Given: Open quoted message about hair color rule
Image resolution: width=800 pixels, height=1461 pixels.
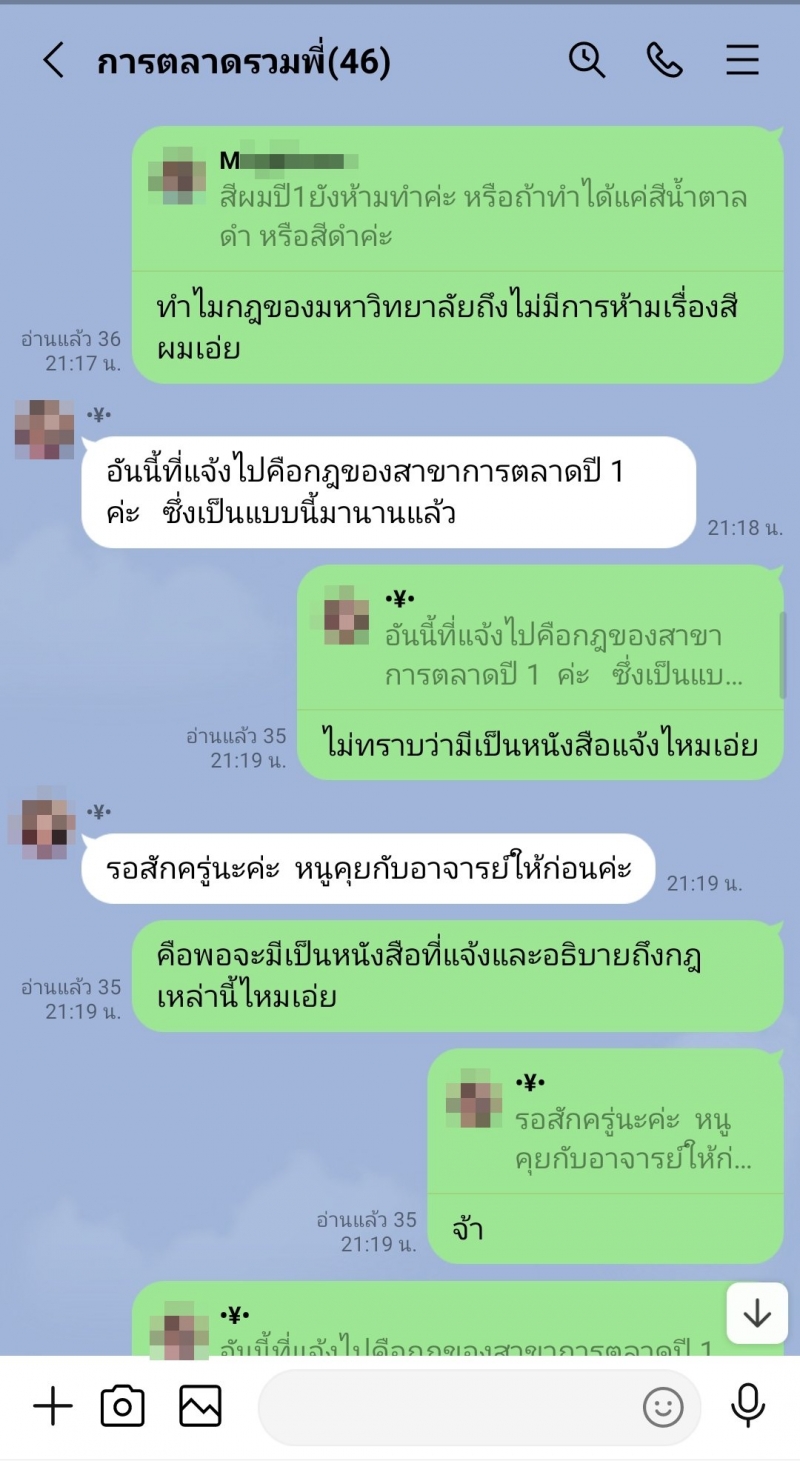Looking at the screenshot, I should pos(457,200).
